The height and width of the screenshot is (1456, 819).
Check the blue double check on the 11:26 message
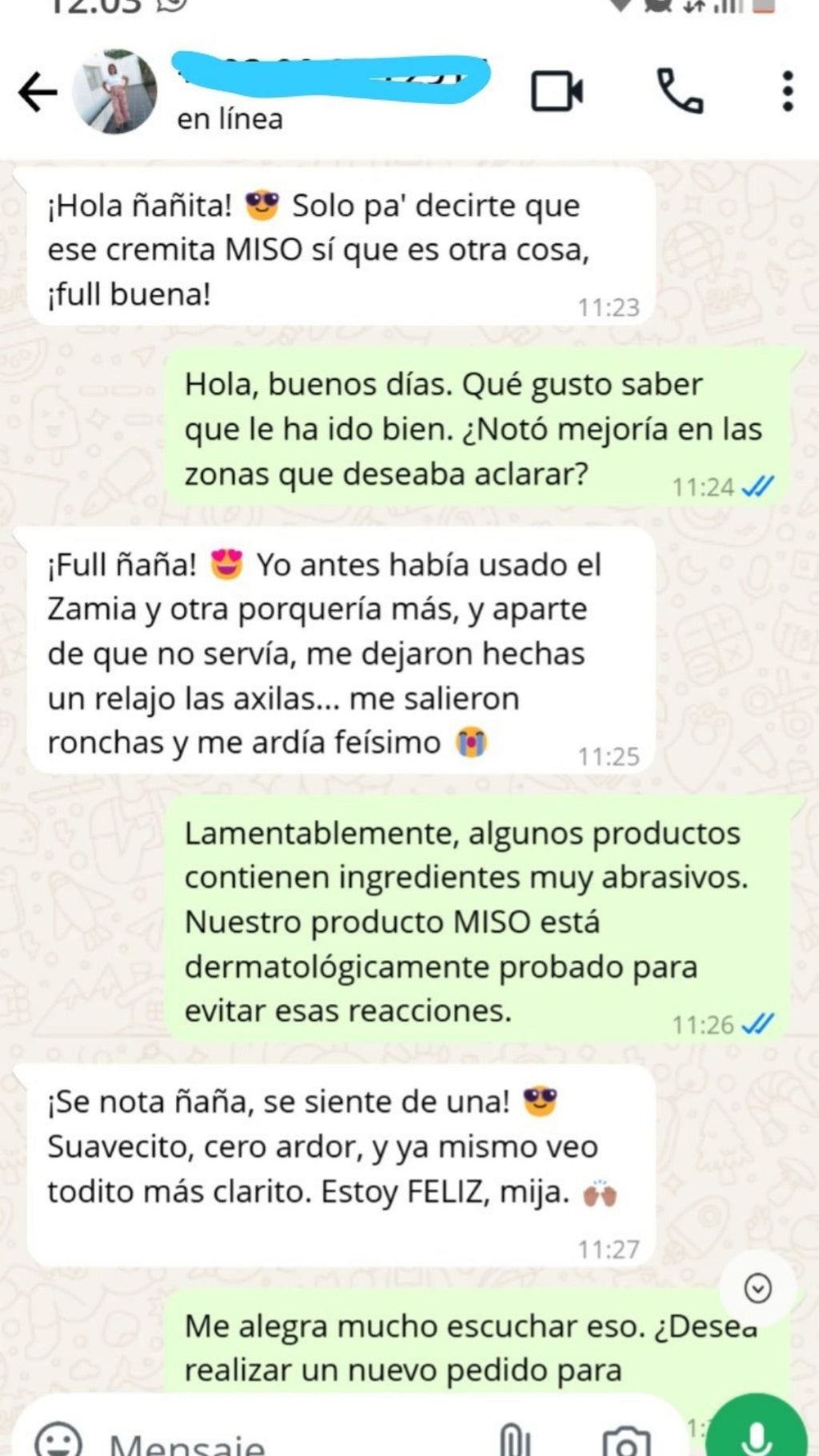pos(758,1020)
